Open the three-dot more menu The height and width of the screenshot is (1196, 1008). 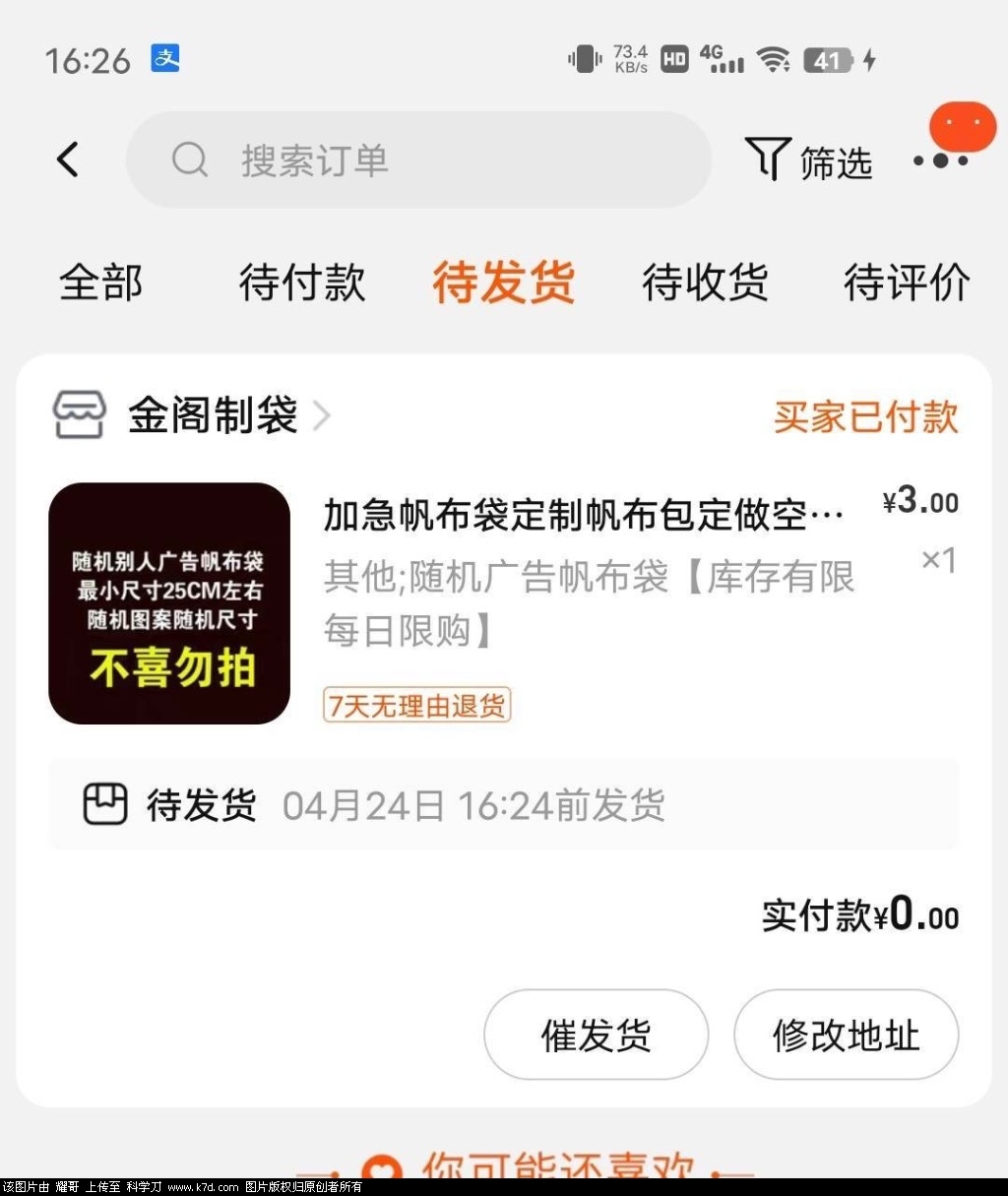point(940,160)
